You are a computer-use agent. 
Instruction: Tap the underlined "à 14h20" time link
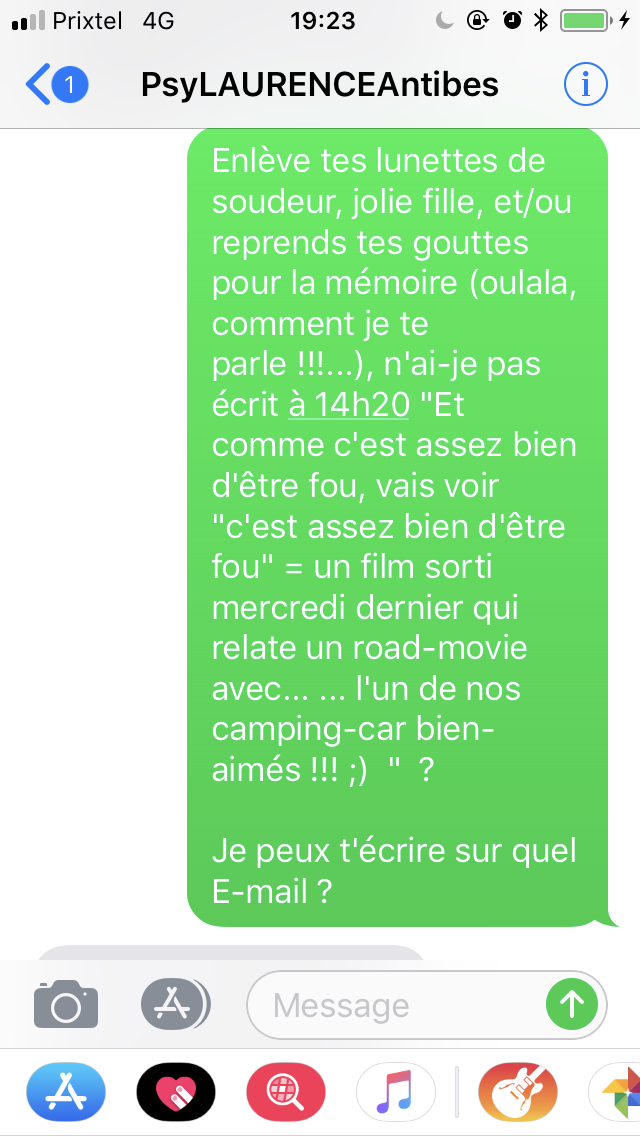[349, 405]
